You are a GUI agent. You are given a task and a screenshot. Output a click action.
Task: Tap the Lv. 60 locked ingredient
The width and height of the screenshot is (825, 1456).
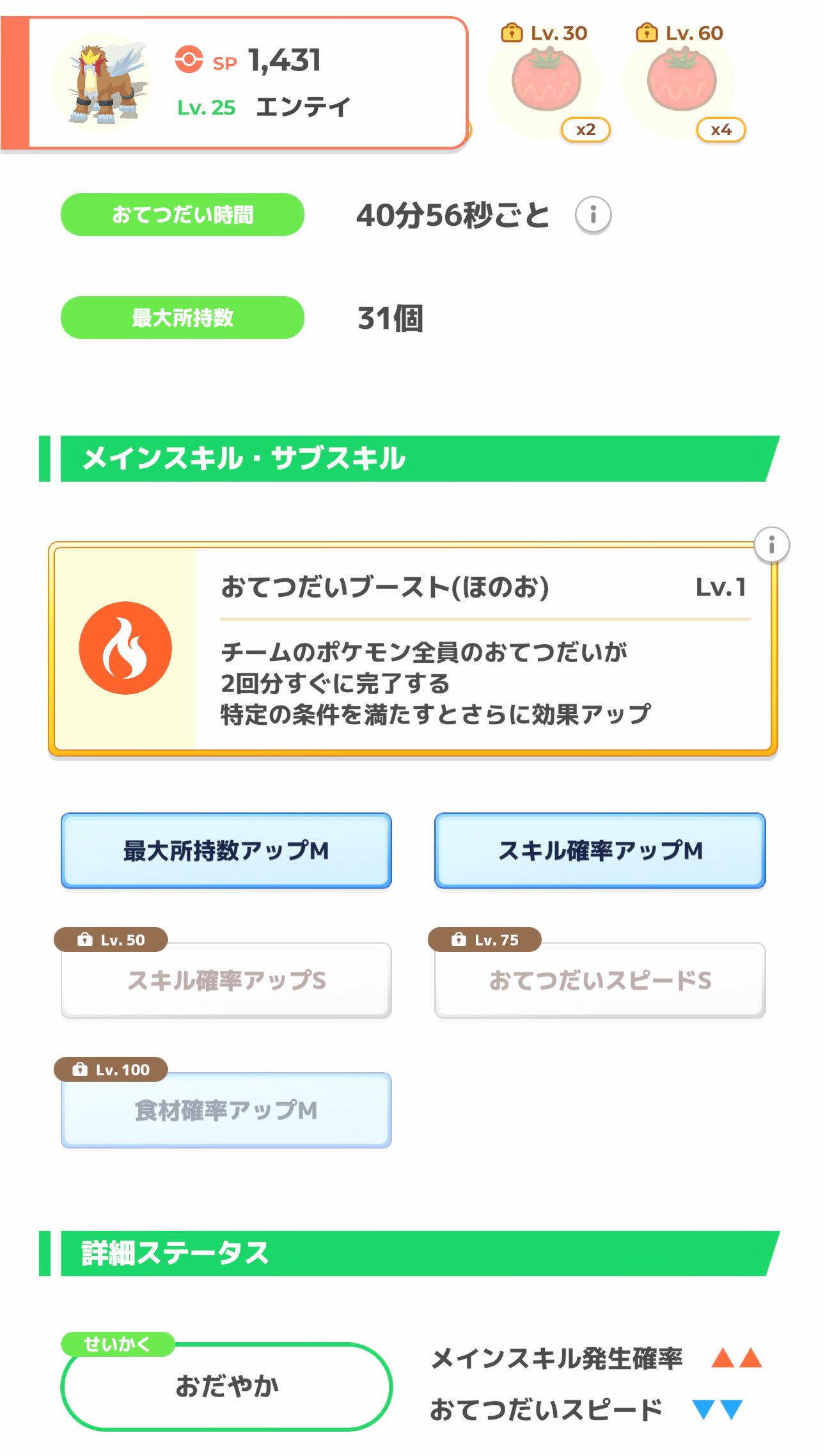681,82
